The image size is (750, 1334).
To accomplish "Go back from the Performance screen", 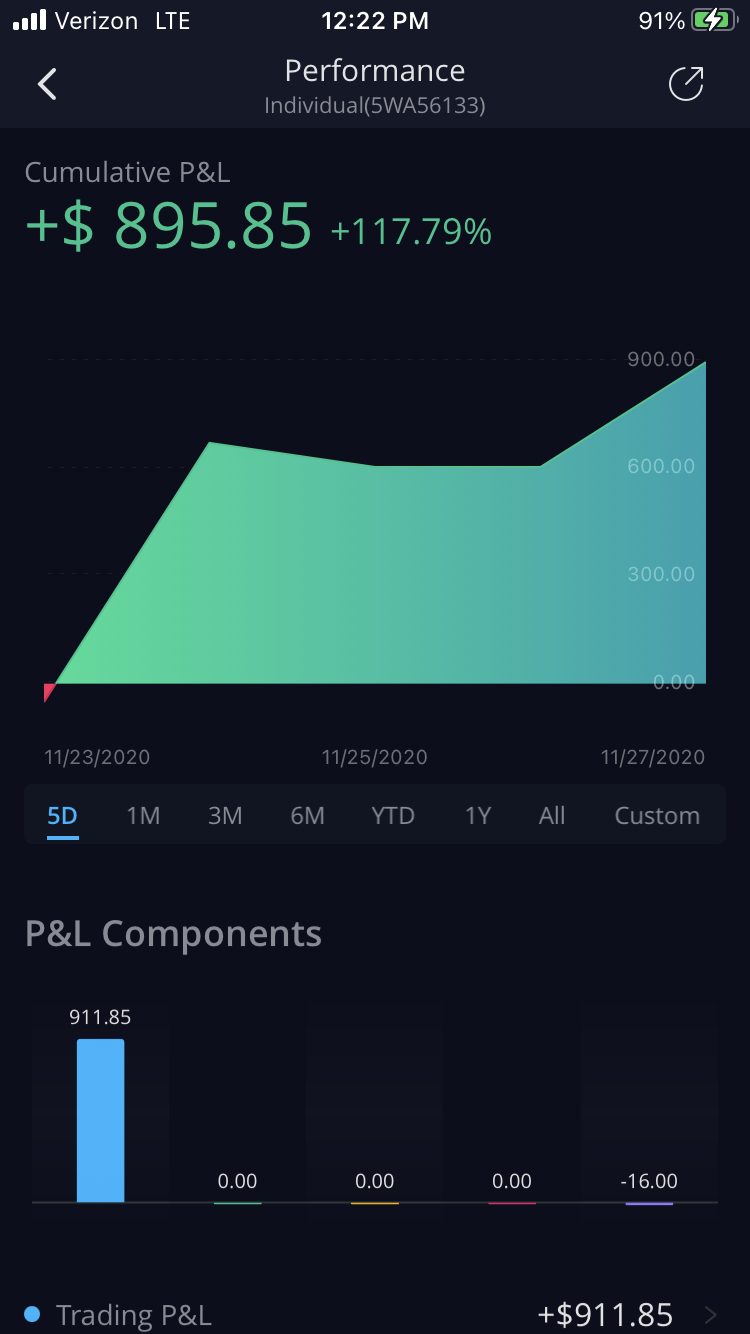I will click(47, 84).
